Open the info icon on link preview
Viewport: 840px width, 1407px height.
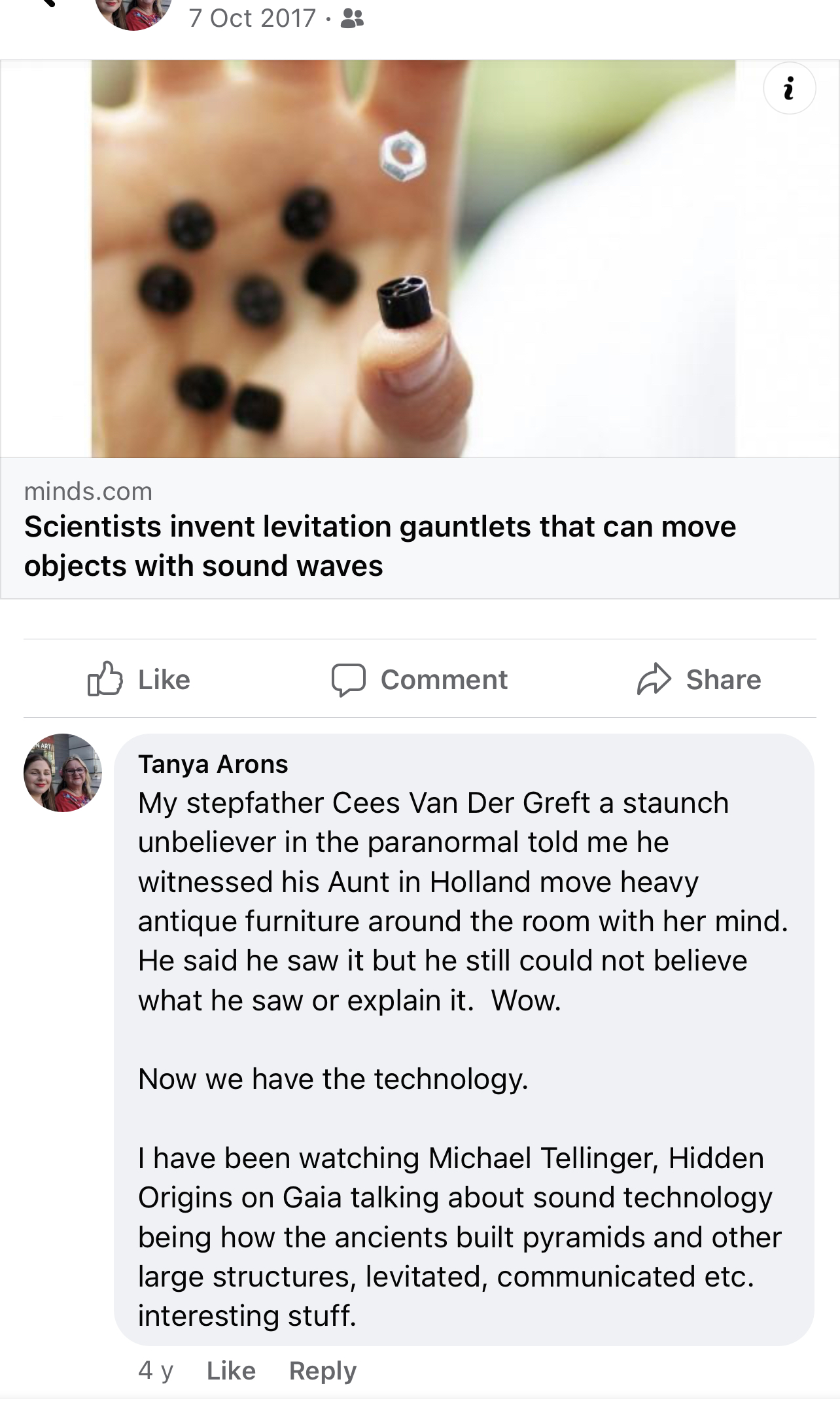pos(789,88)
